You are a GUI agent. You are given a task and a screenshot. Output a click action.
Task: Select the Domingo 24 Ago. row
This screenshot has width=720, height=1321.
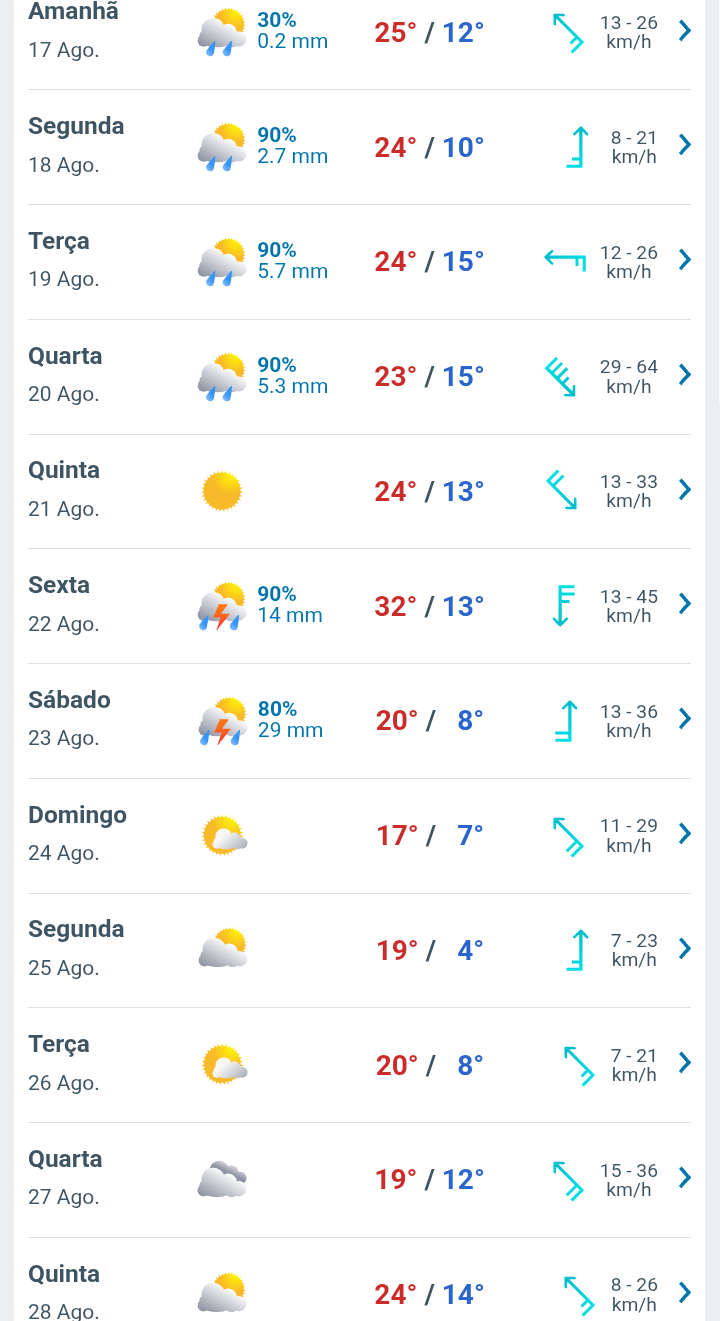[684, 834]
